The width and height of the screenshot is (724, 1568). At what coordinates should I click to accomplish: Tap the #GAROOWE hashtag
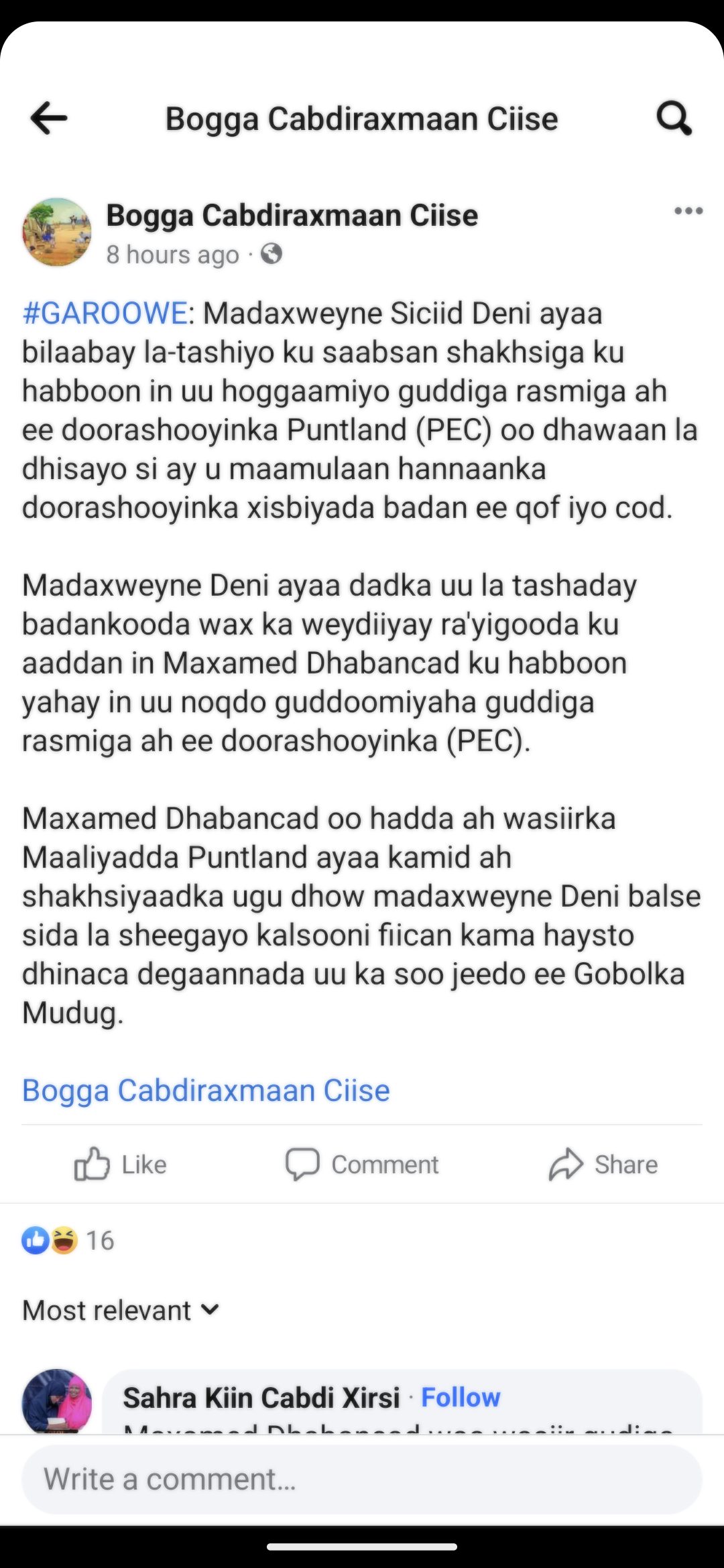[x=105, y=314]
